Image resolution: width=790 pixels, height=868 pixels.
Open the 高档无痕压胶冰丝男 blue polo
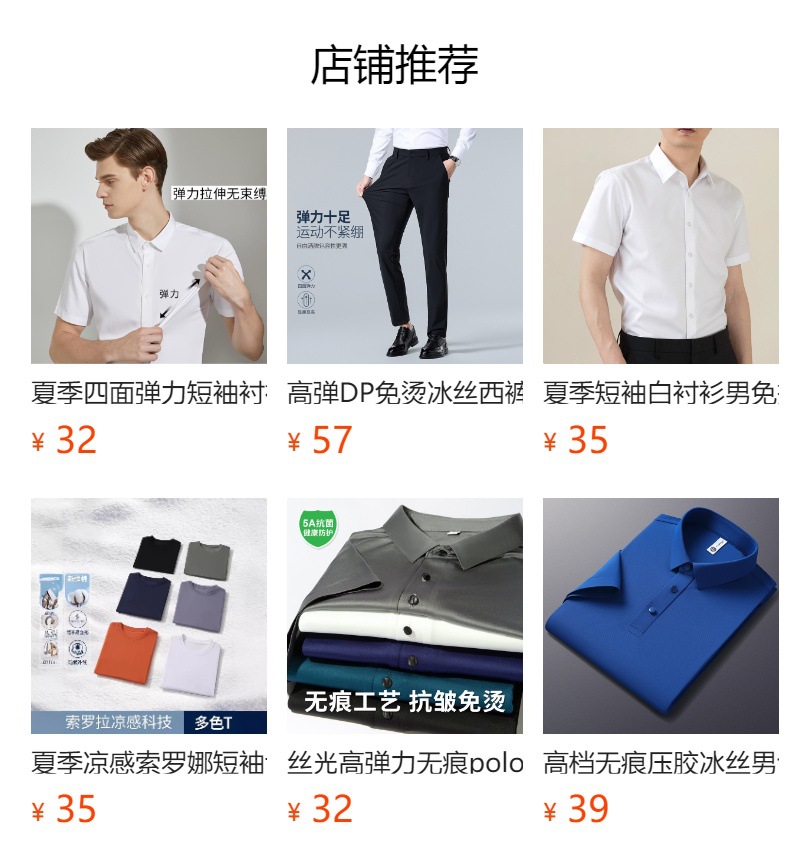(661, 616)
